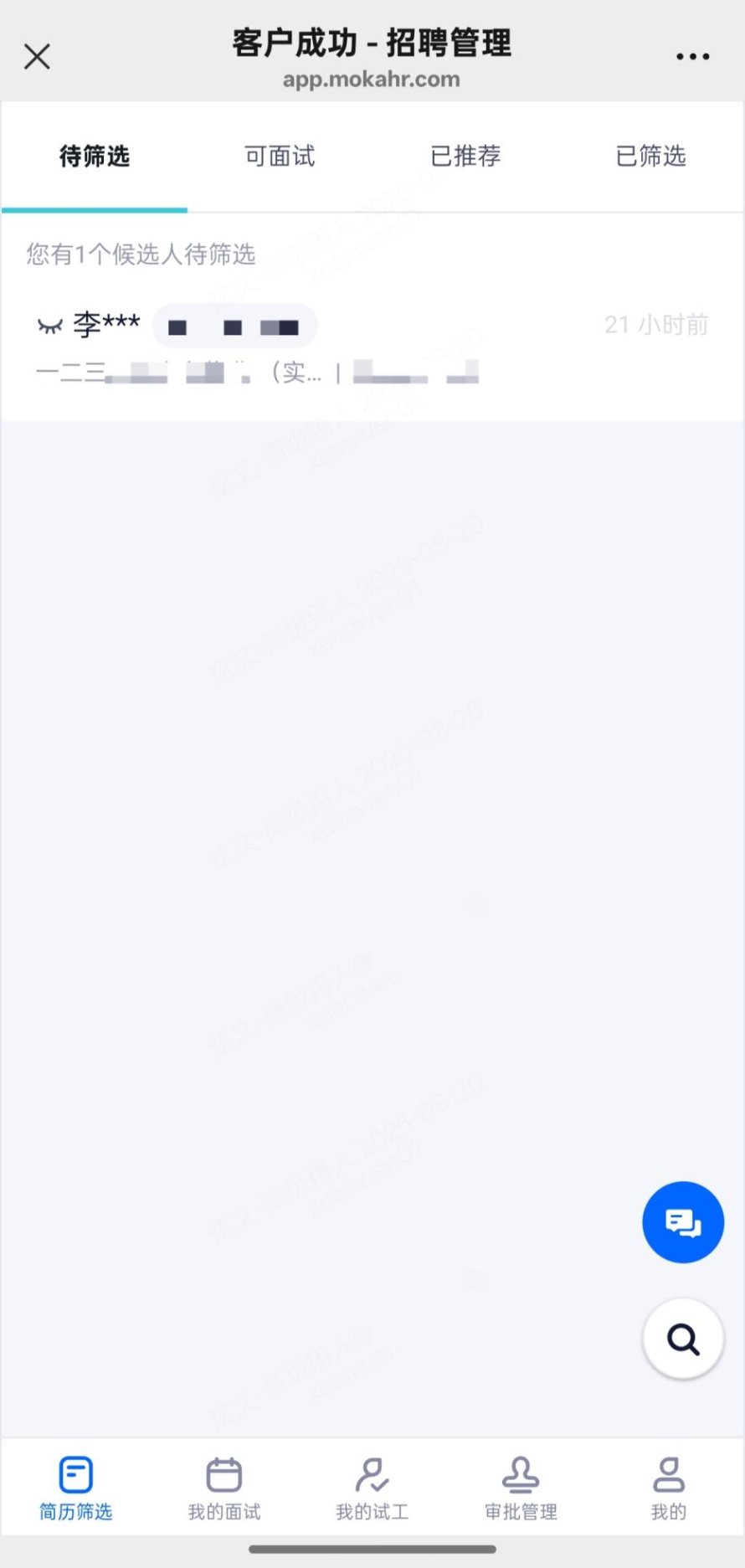Open the 我的试工 section
This screenshot has height=1568, width=745.
(372, 1489)
